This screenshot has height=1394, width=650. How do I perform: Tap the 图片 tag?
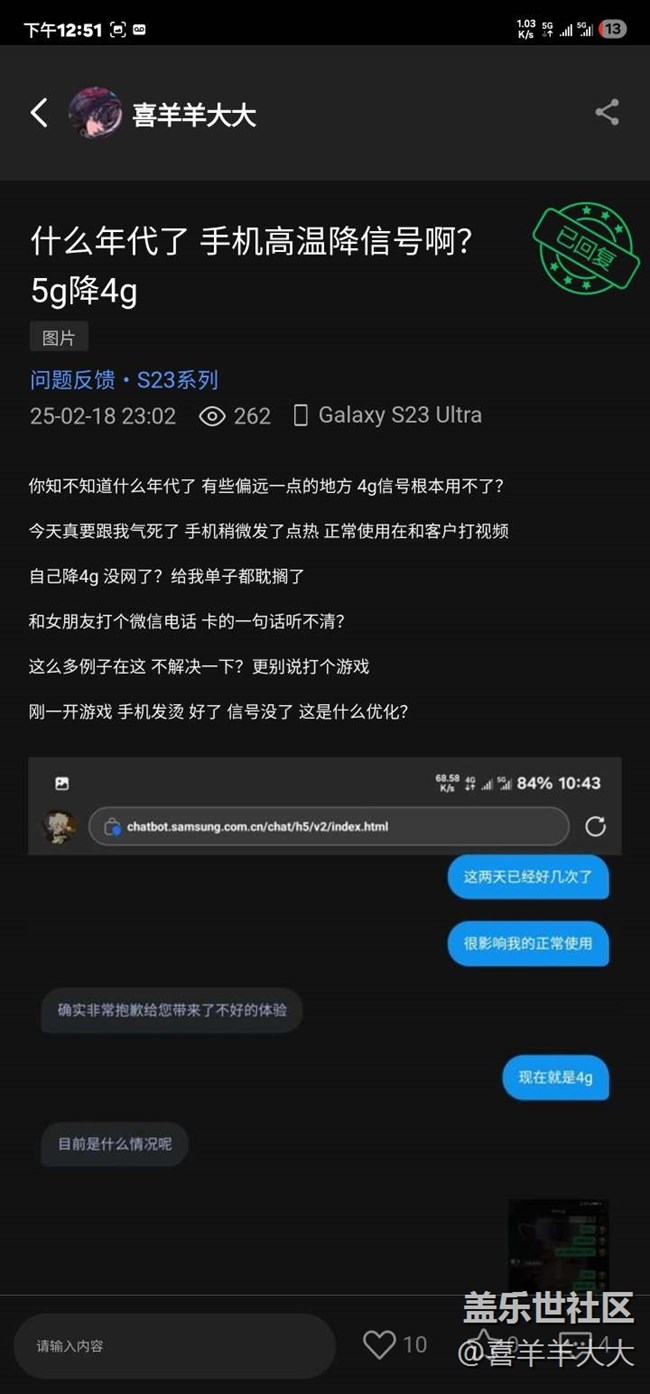click(x=59, y=337)
